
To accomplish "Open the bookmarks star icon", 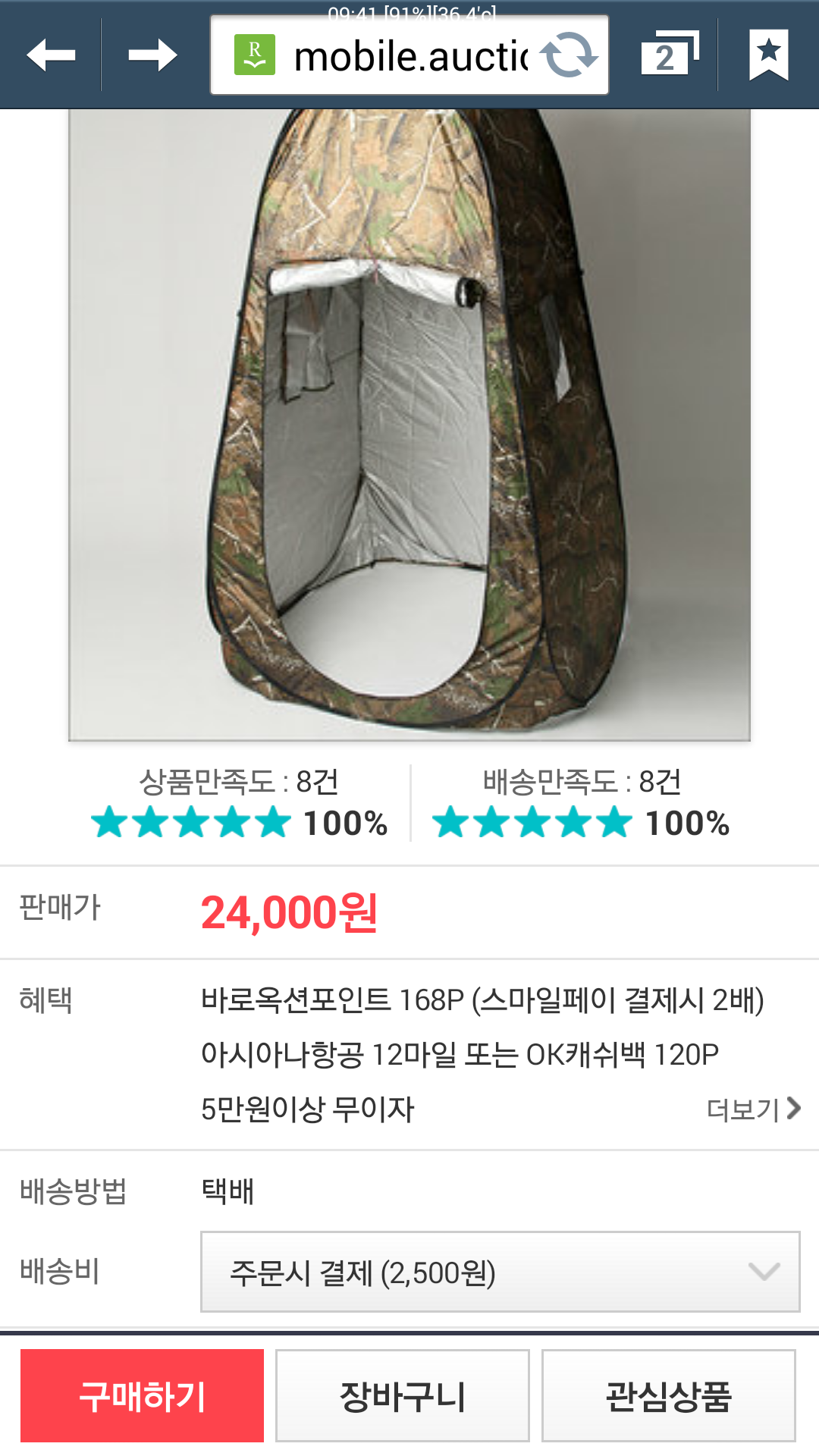I will point(769,55).
